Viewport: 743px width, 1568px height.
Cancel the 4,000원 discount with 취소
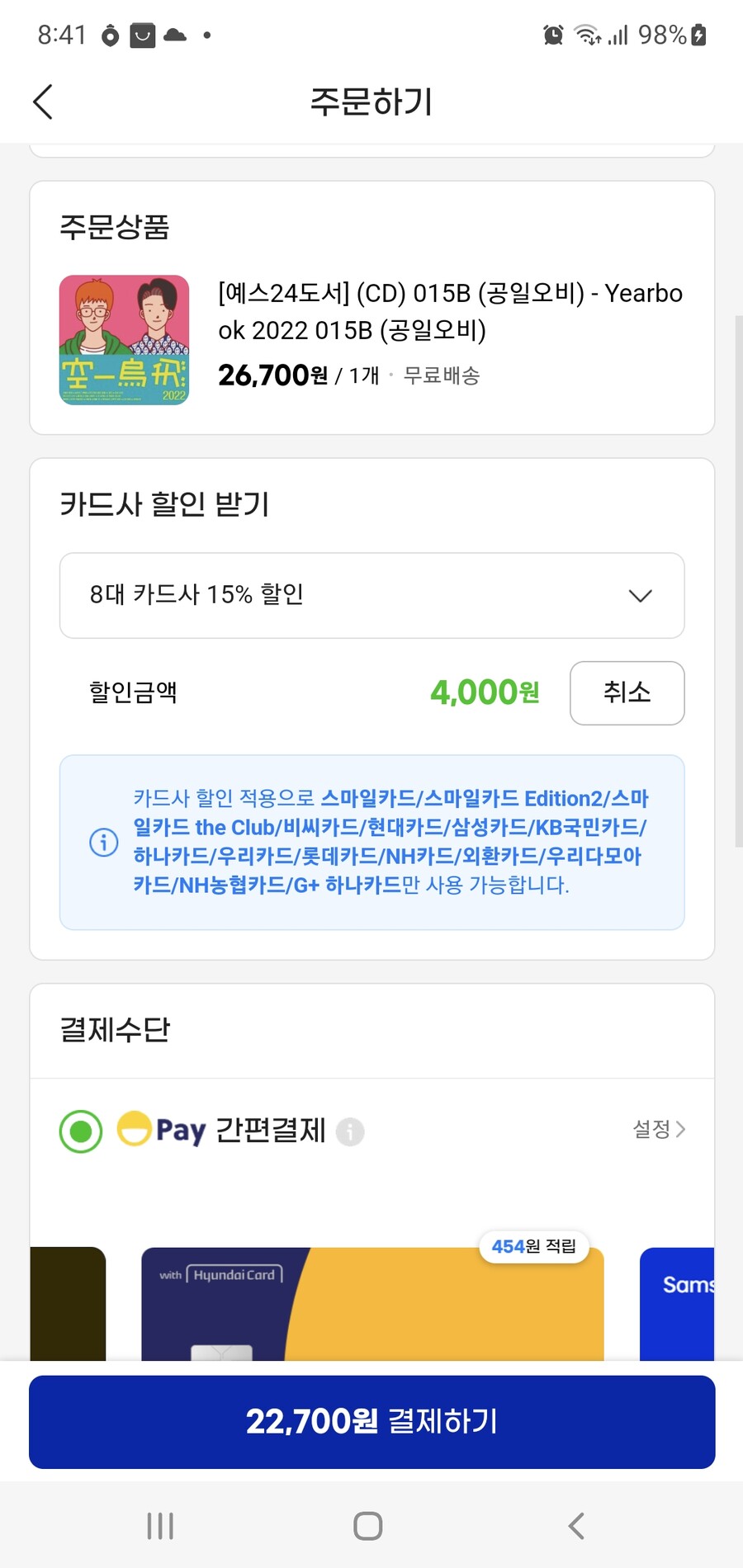(x=627, y=693)
